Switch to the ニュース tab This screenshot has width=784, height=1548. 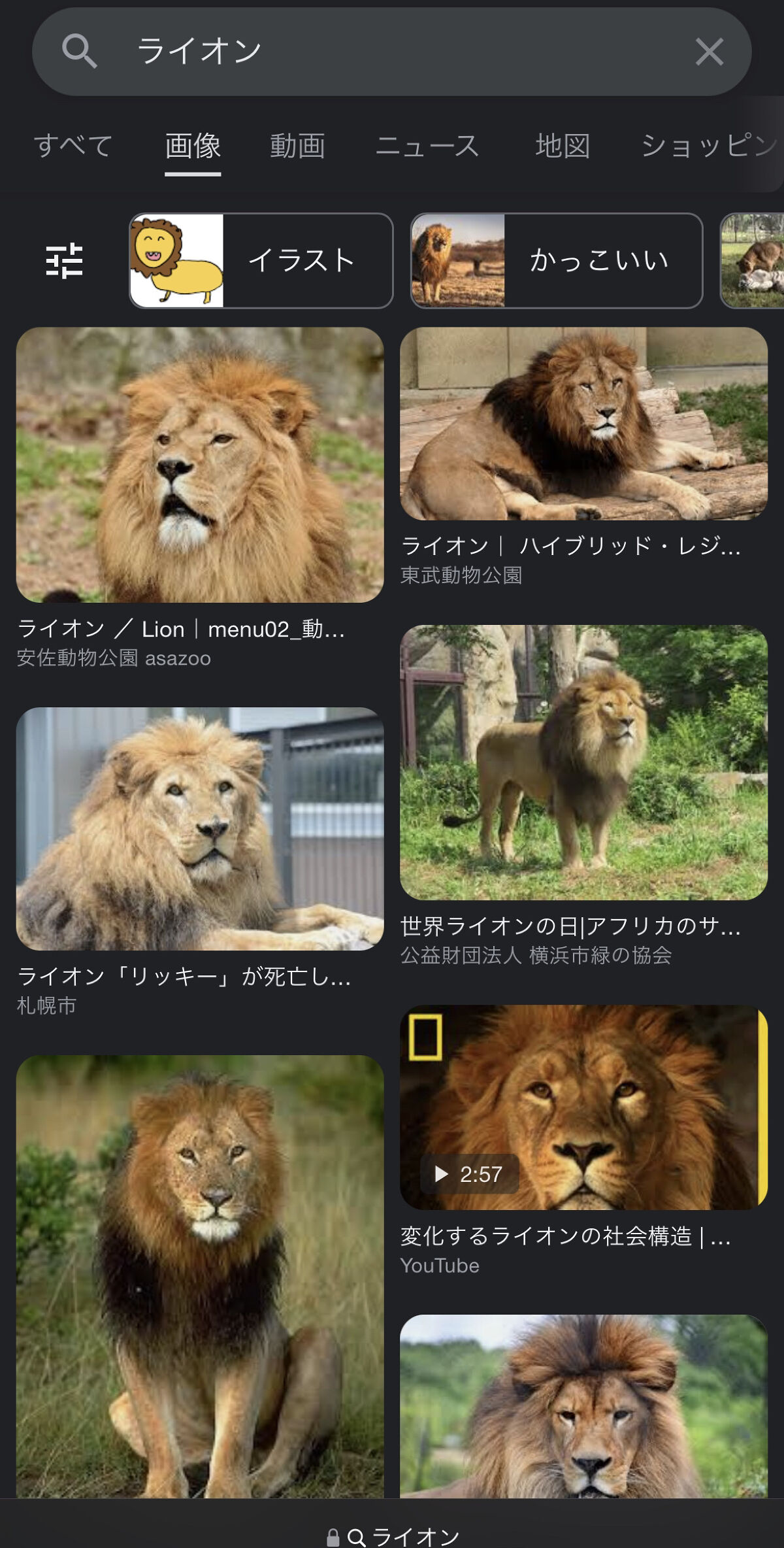coord(428,146)
